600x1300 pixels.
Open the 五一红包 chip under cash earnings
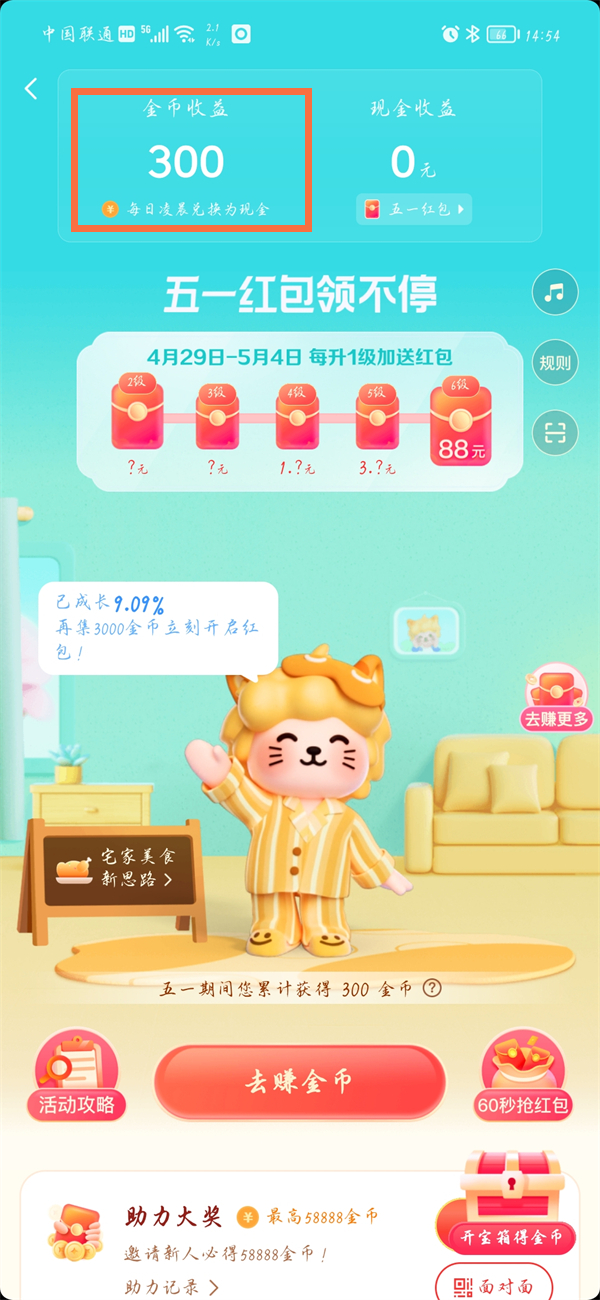coord(414,209)
